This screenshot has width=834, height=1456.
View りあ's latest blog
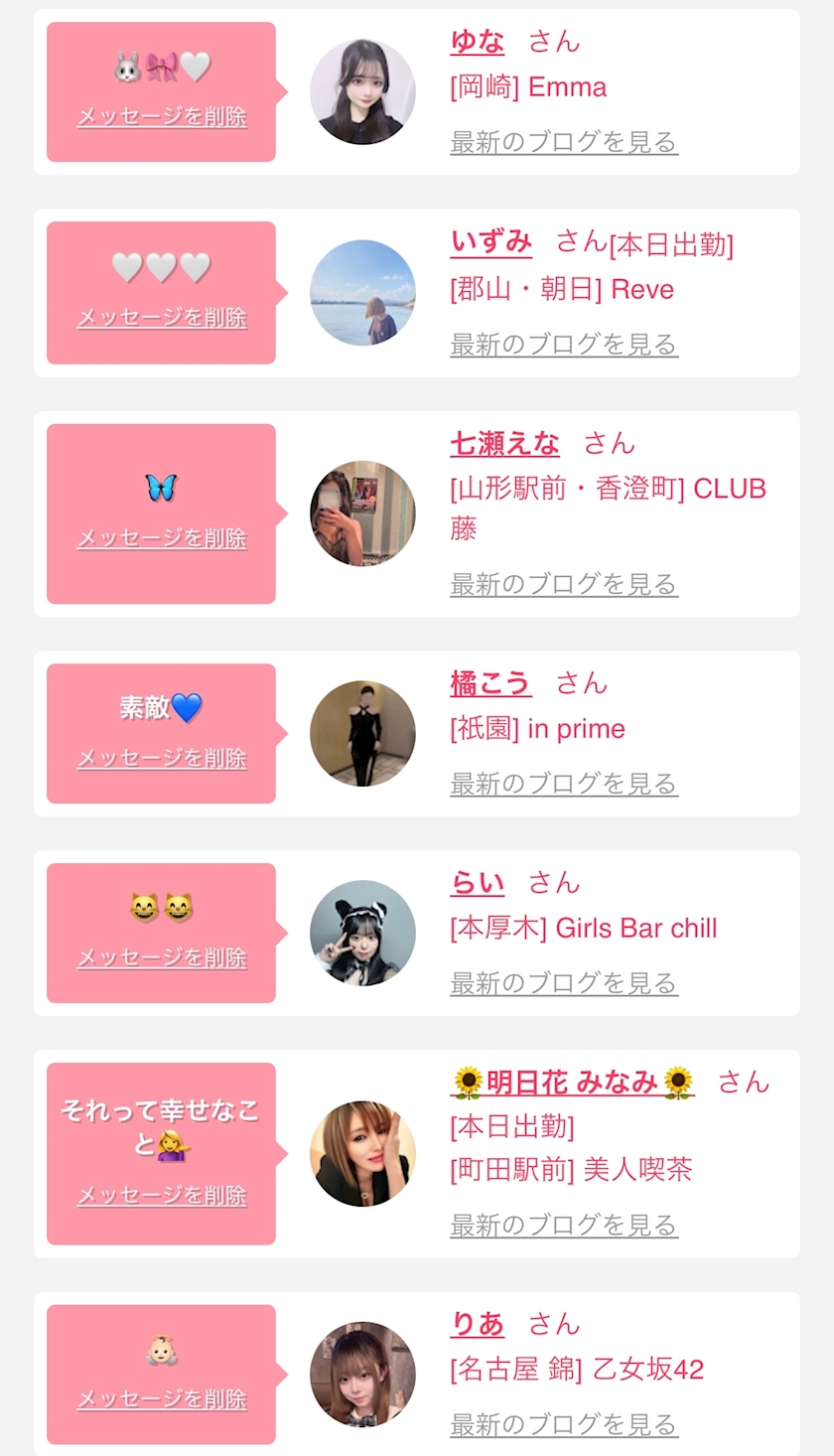click(x=563, y=1424)
